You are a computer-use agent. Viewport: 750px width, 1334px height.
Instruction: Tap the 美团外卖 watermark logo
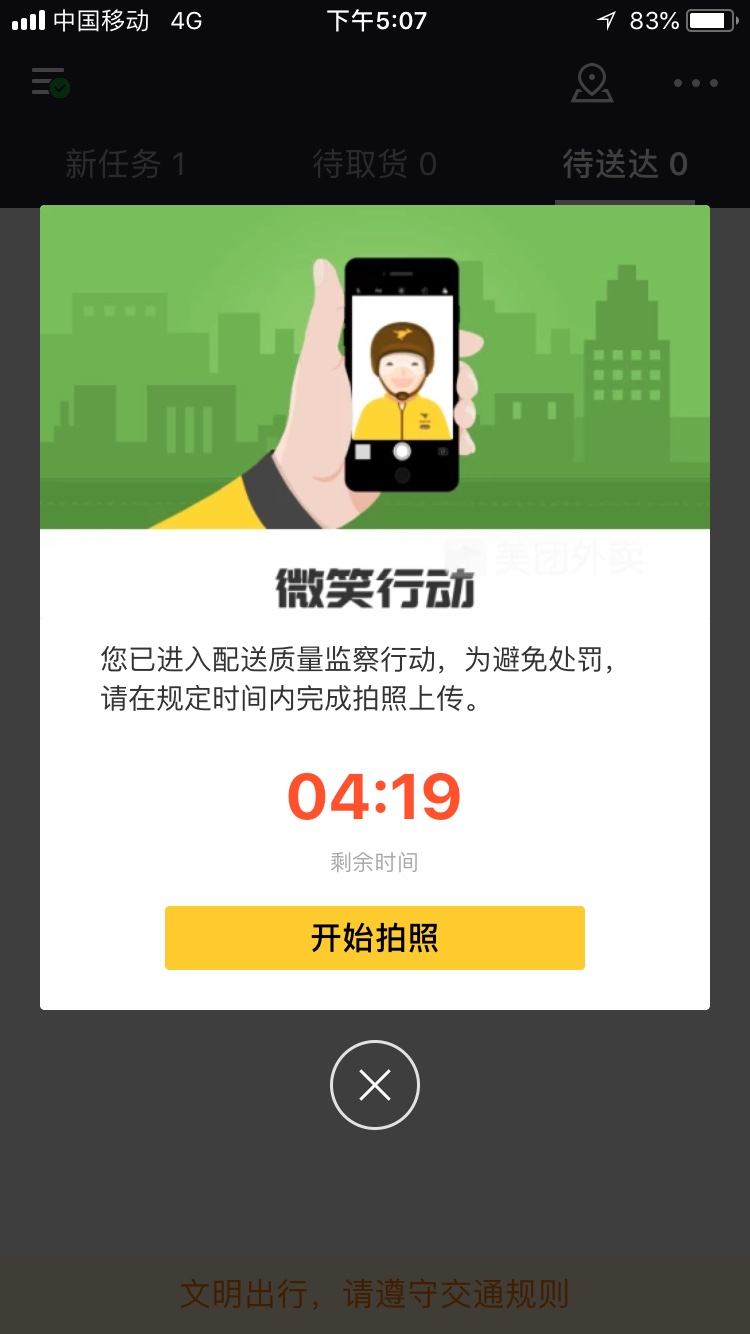pos(560,557)
